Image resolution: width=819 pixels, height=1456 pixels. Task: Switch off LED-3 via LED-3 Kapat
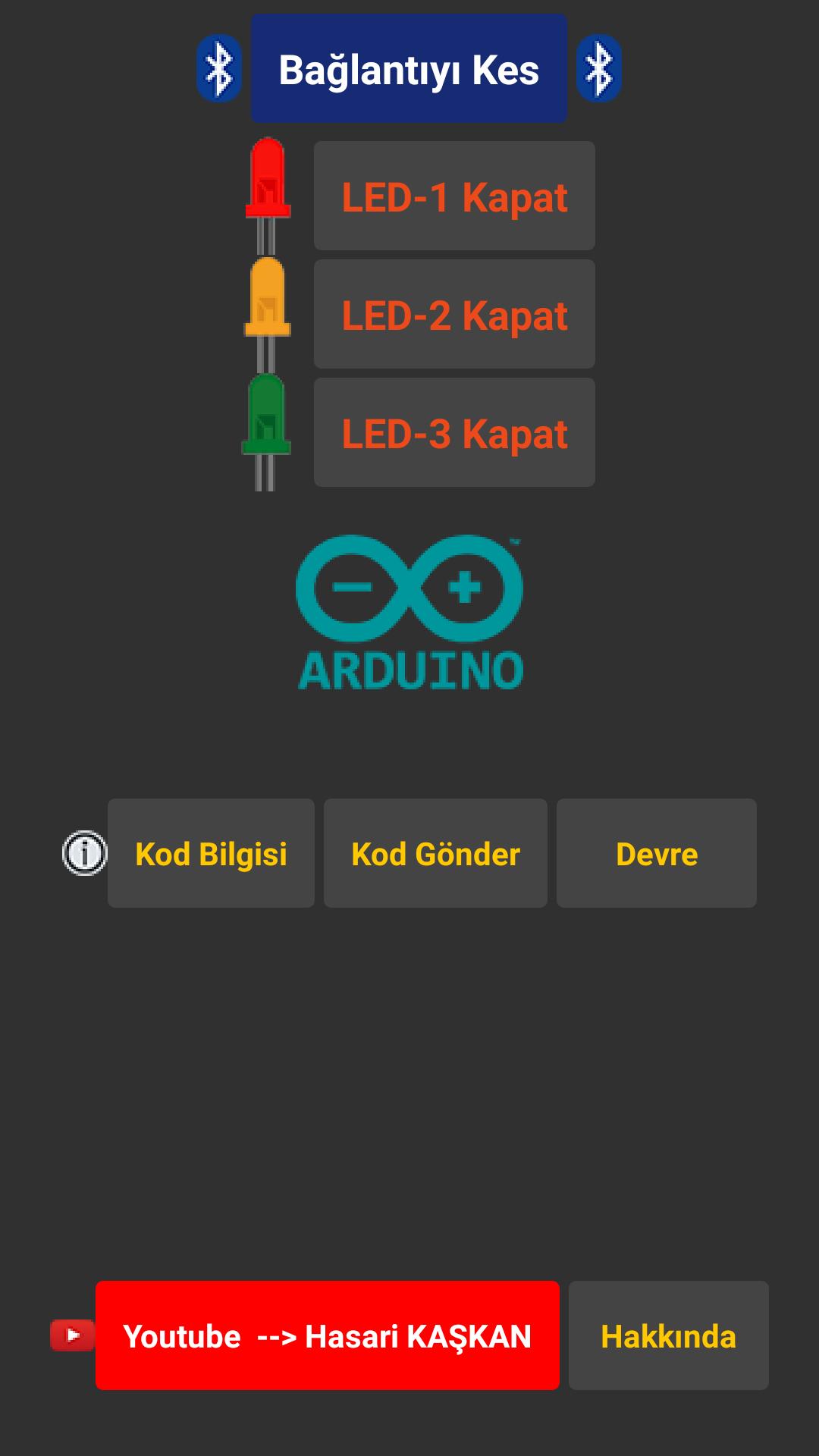[454, 433]
